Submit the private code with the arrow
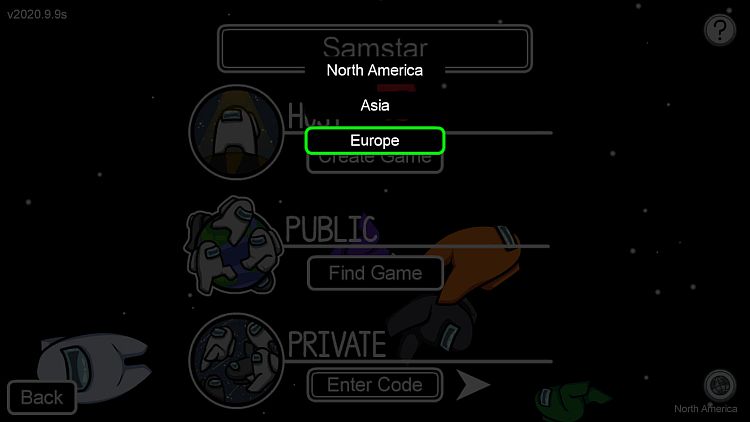This screenshot has width=750, height=422. (474, 384)
